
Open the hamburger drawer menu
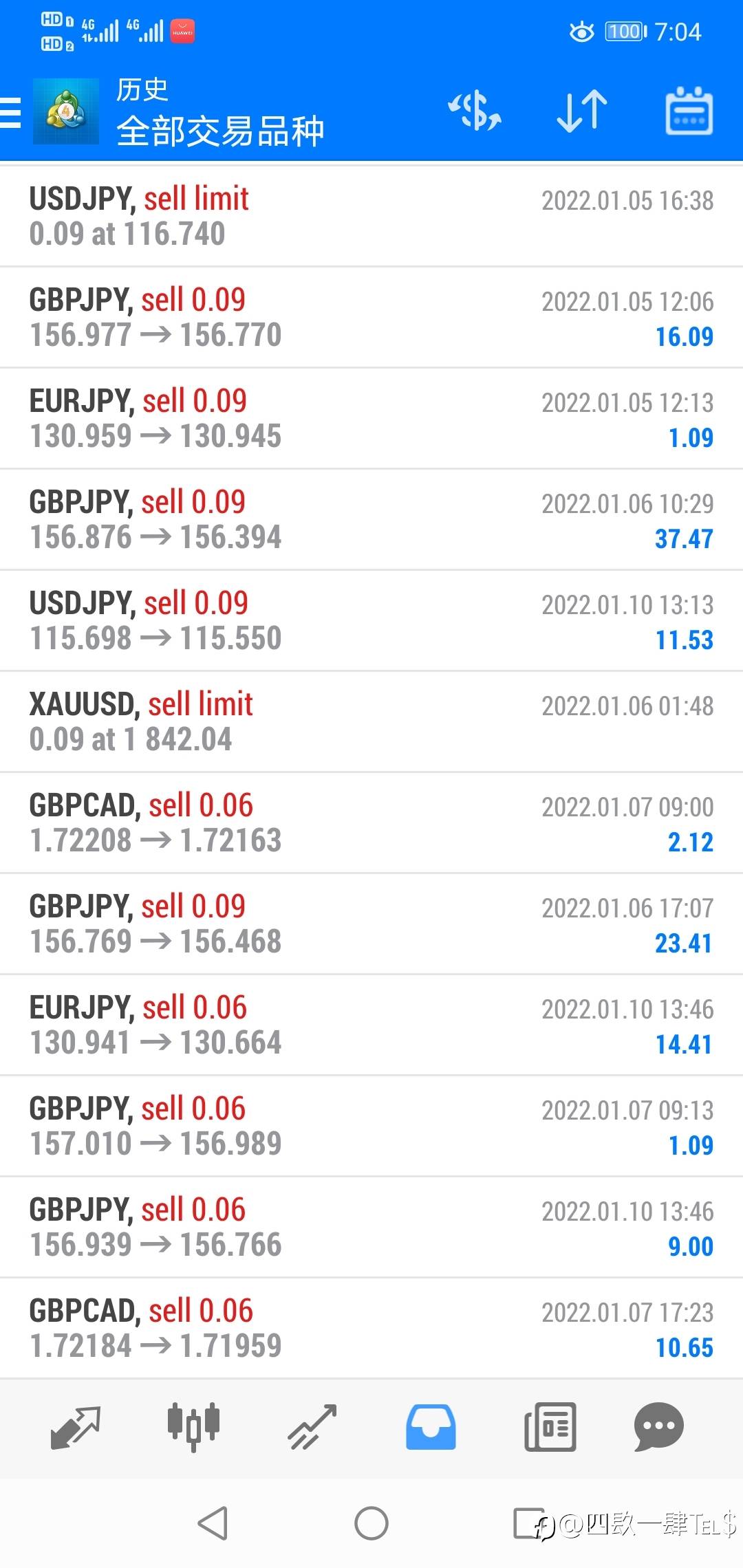(x=11, y=112)
